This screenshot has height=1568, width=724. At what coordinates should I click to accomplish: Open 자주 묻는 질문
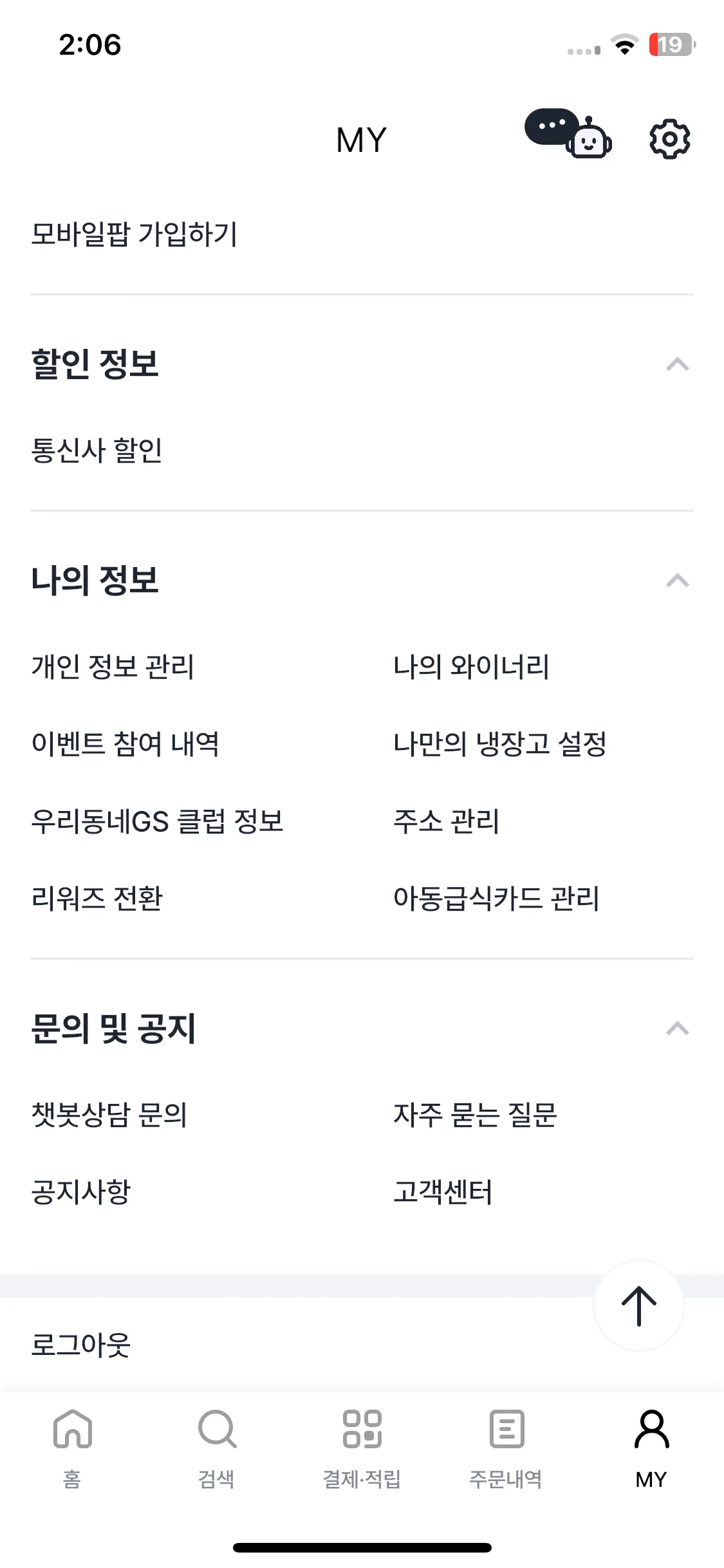tap(475, 1114)
